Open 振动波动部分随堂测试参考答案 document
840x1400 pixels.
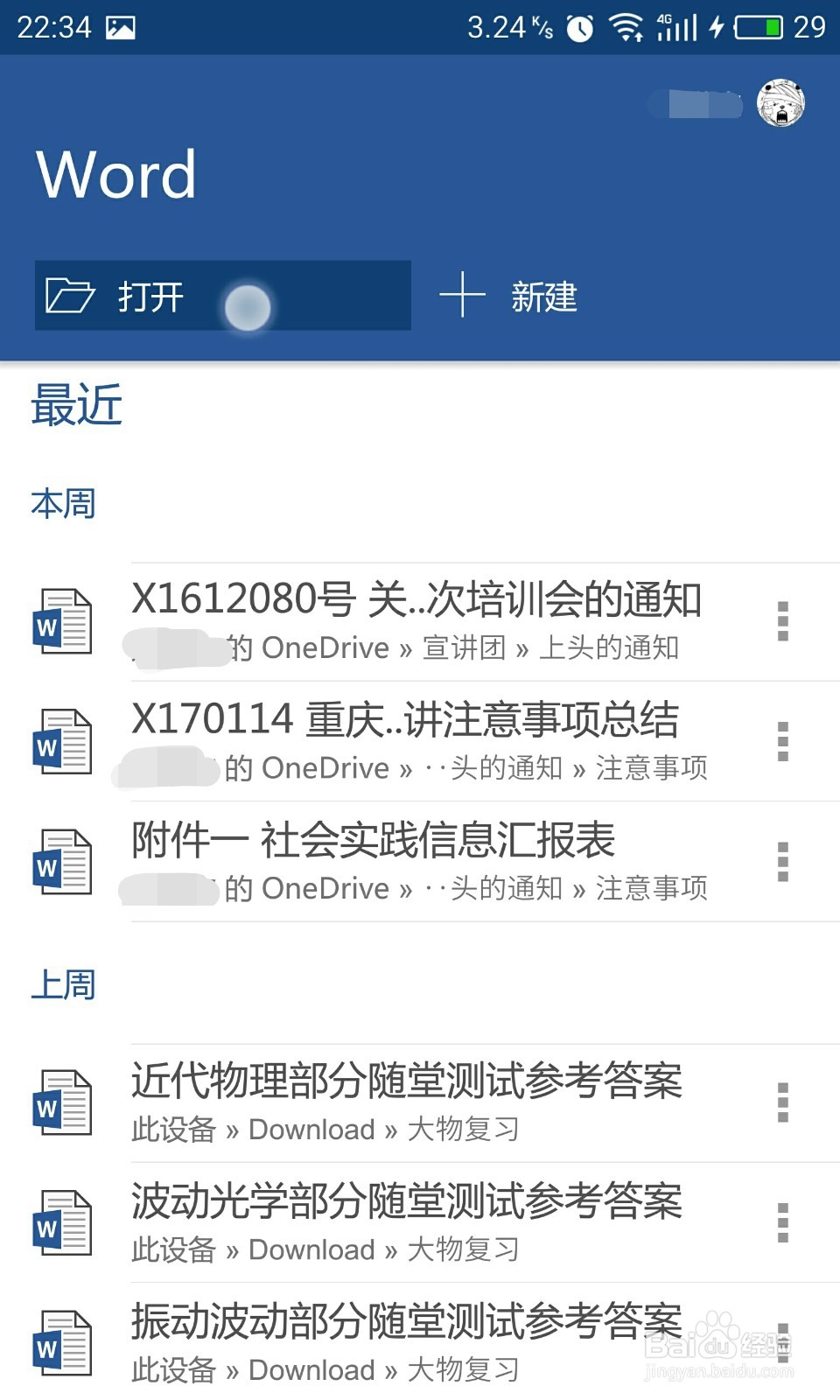(x=408, y=1343)
